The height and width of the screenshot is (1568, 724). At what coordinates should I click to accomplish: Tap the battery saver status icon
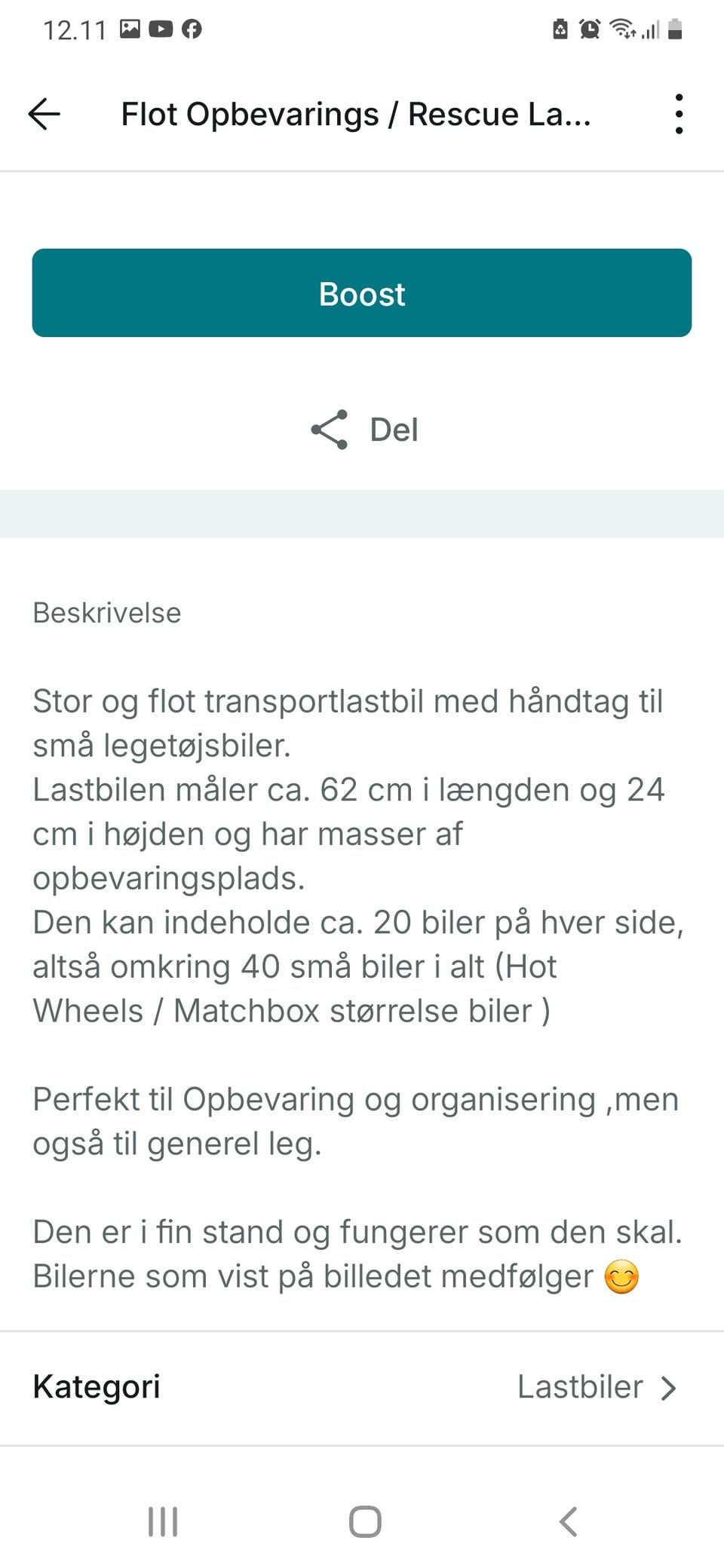click(x=560, y=29)
